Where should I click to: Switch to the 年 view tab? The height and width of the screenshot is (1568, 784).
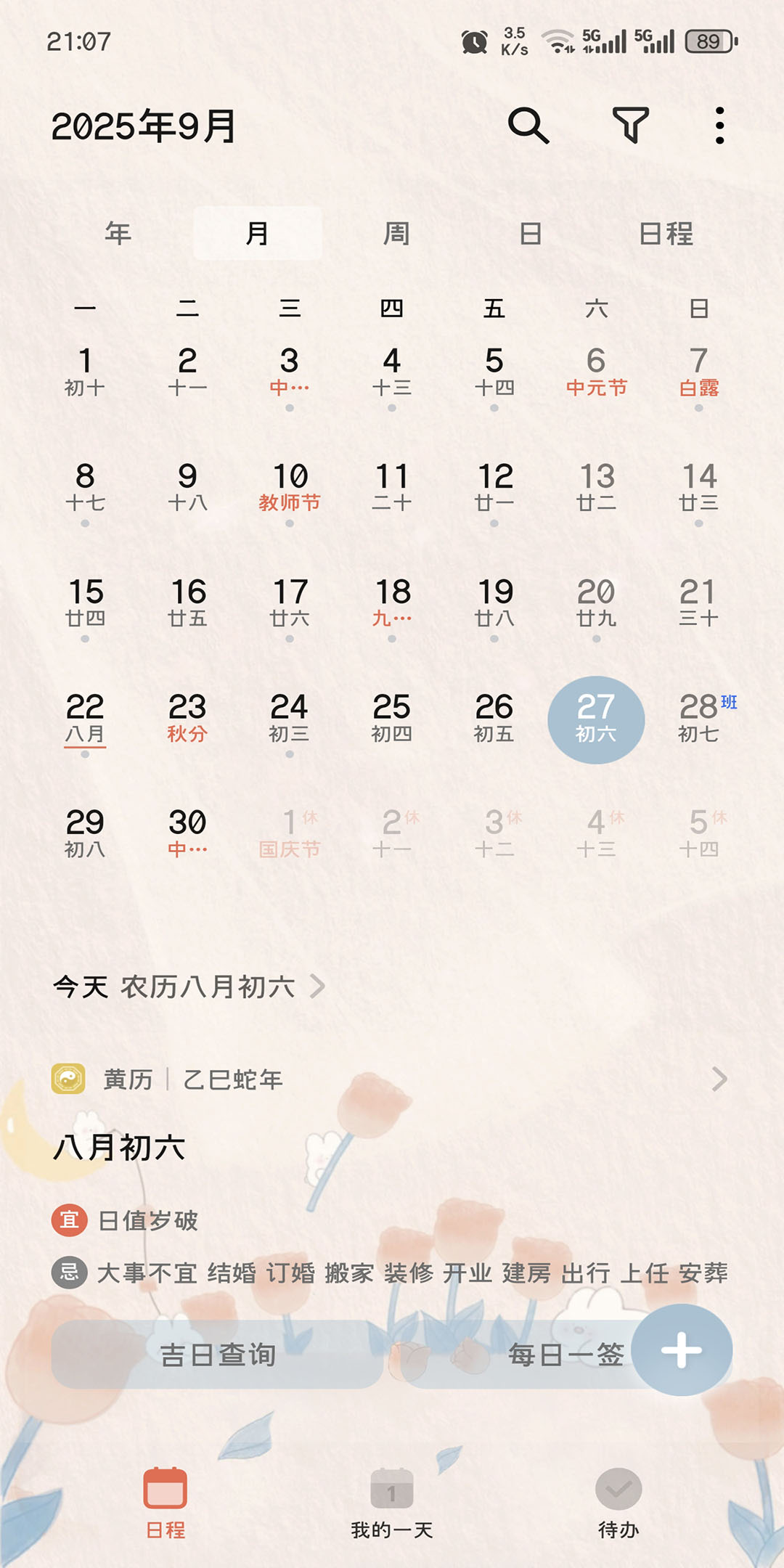(x=118, y=233)
